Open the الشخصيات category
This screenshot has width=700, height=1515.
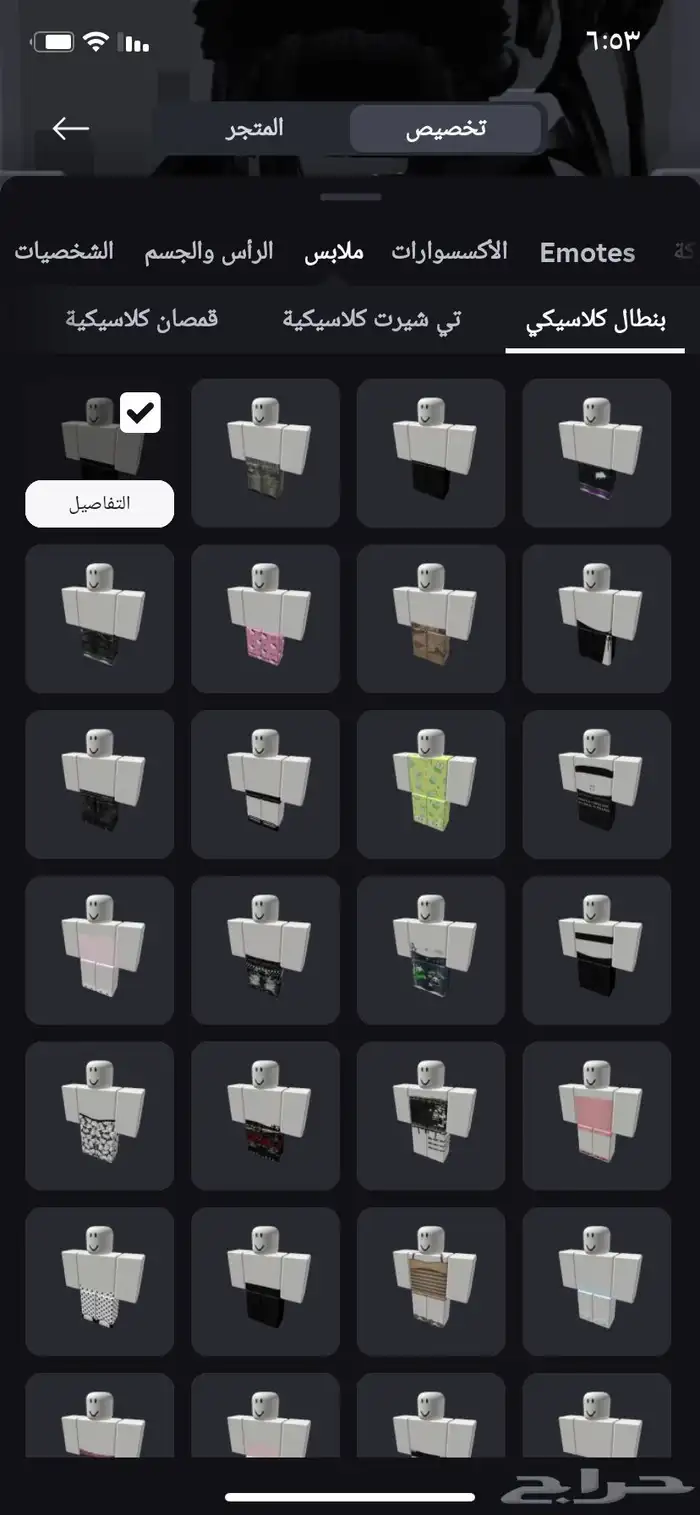pyautogui.click(x=64, y=252)
